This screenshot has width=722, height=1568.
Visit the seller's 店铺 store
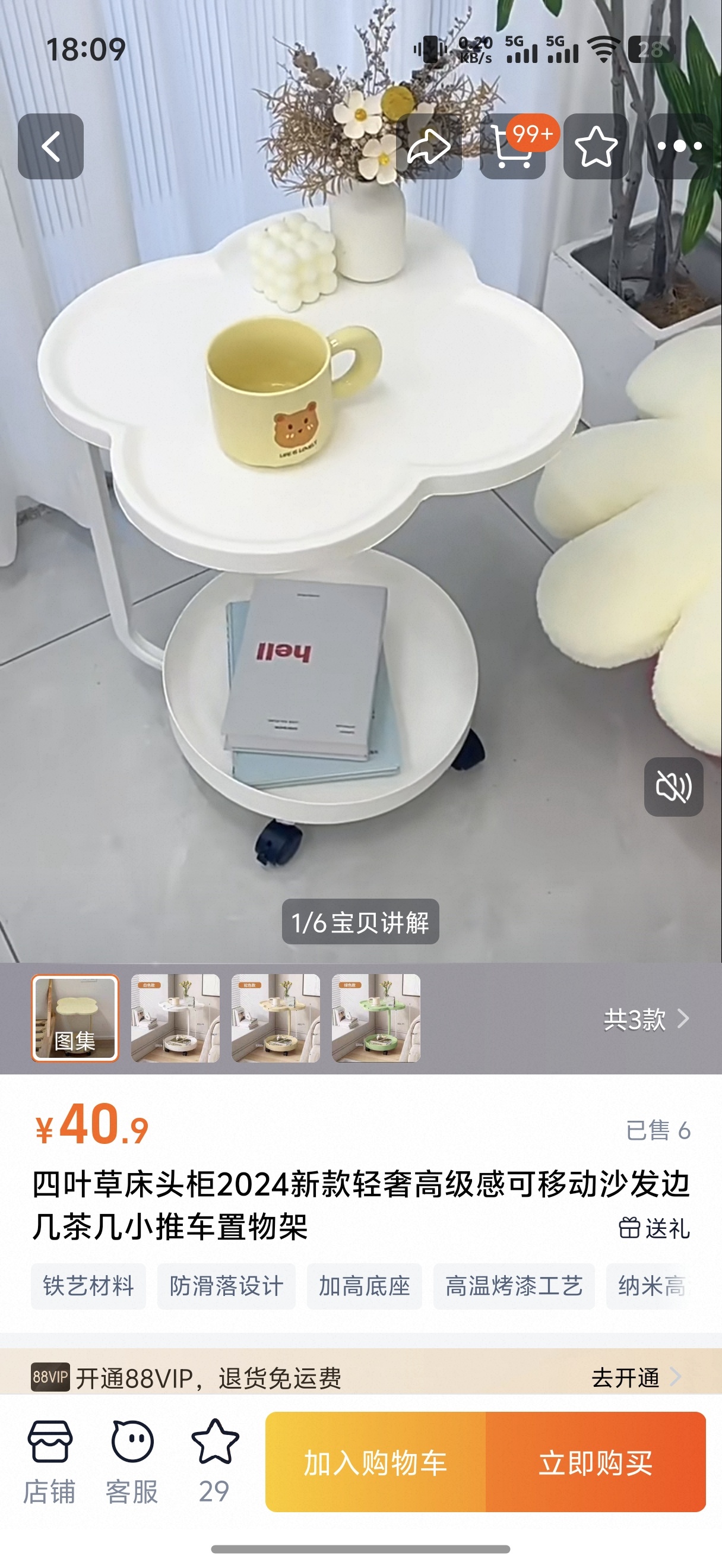click(x=49, y=1461)
